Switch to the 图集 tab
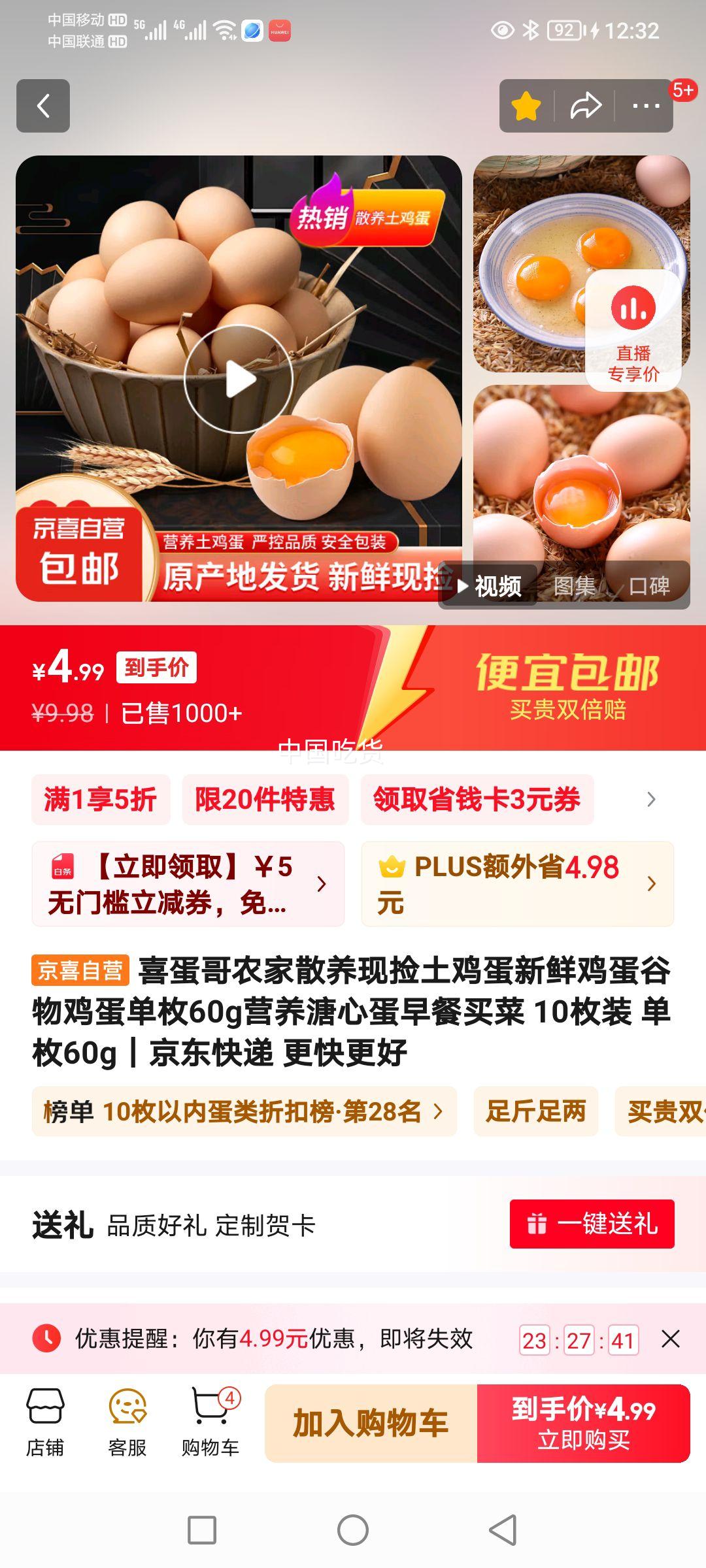The height and width of the screenshot is (1568, 706). pos(575,586)
